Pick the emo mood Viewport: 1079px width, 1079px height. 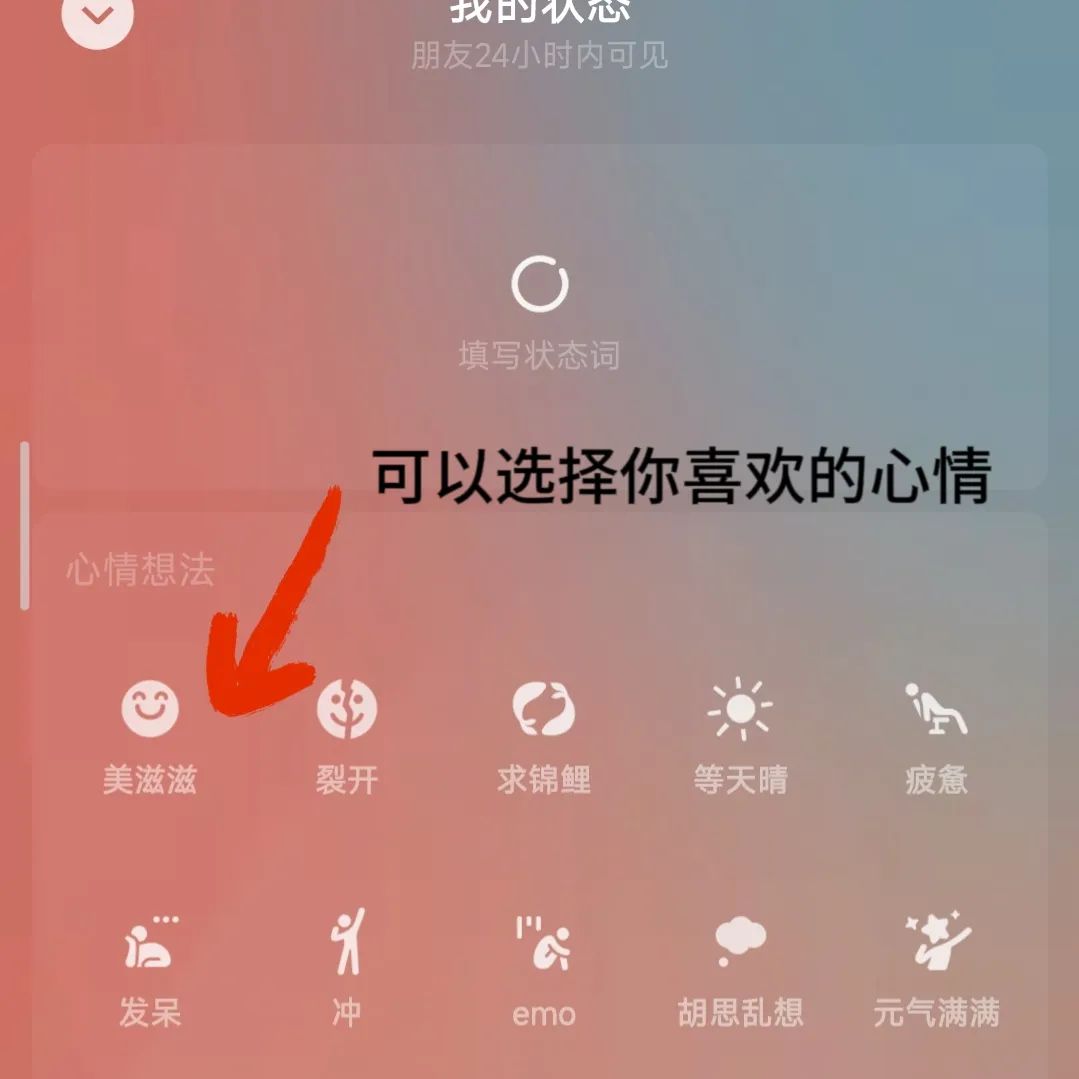tap(544, 971)
